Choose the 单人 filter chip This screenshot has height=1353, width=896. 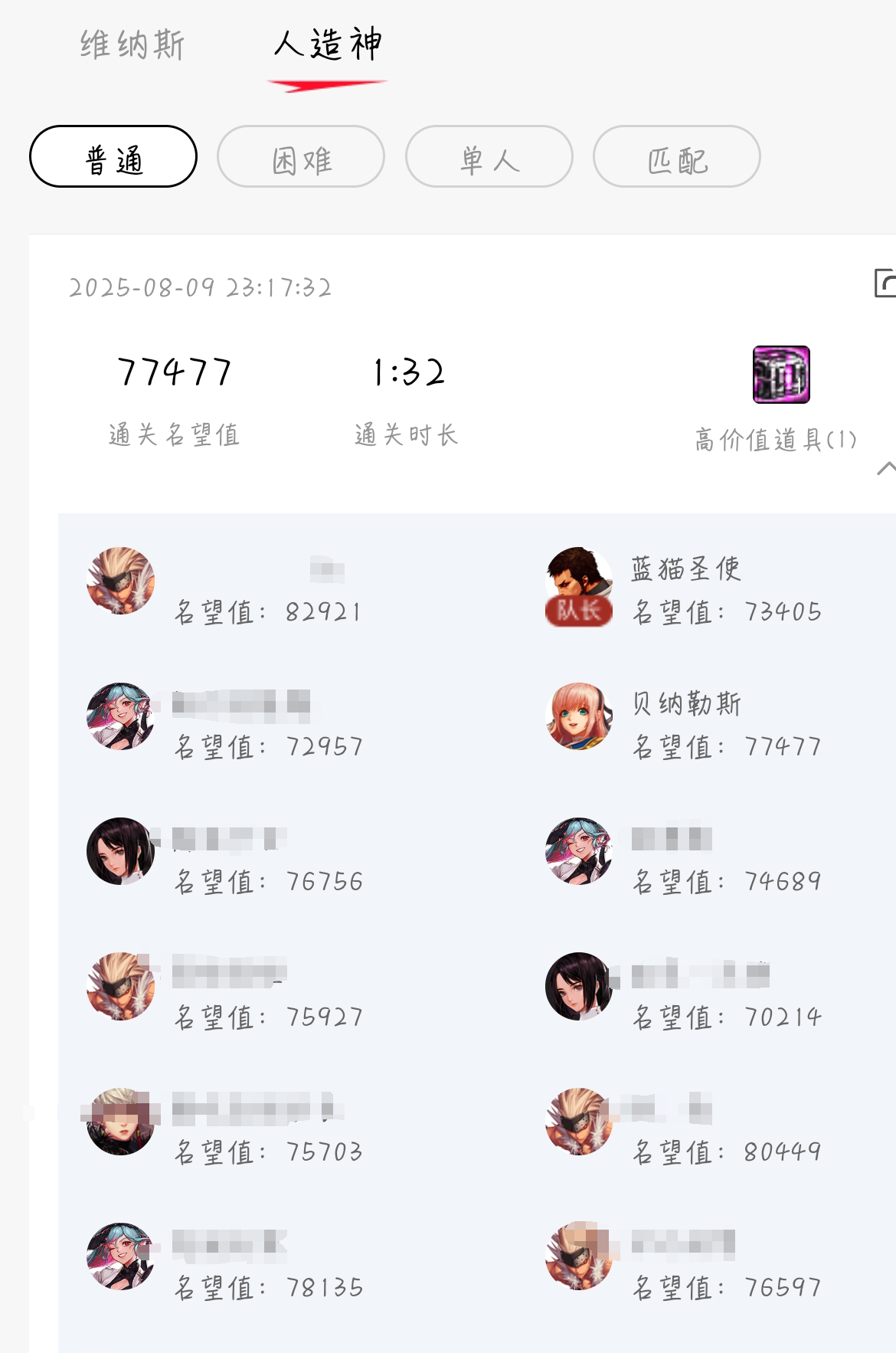(x=489, y=157)
